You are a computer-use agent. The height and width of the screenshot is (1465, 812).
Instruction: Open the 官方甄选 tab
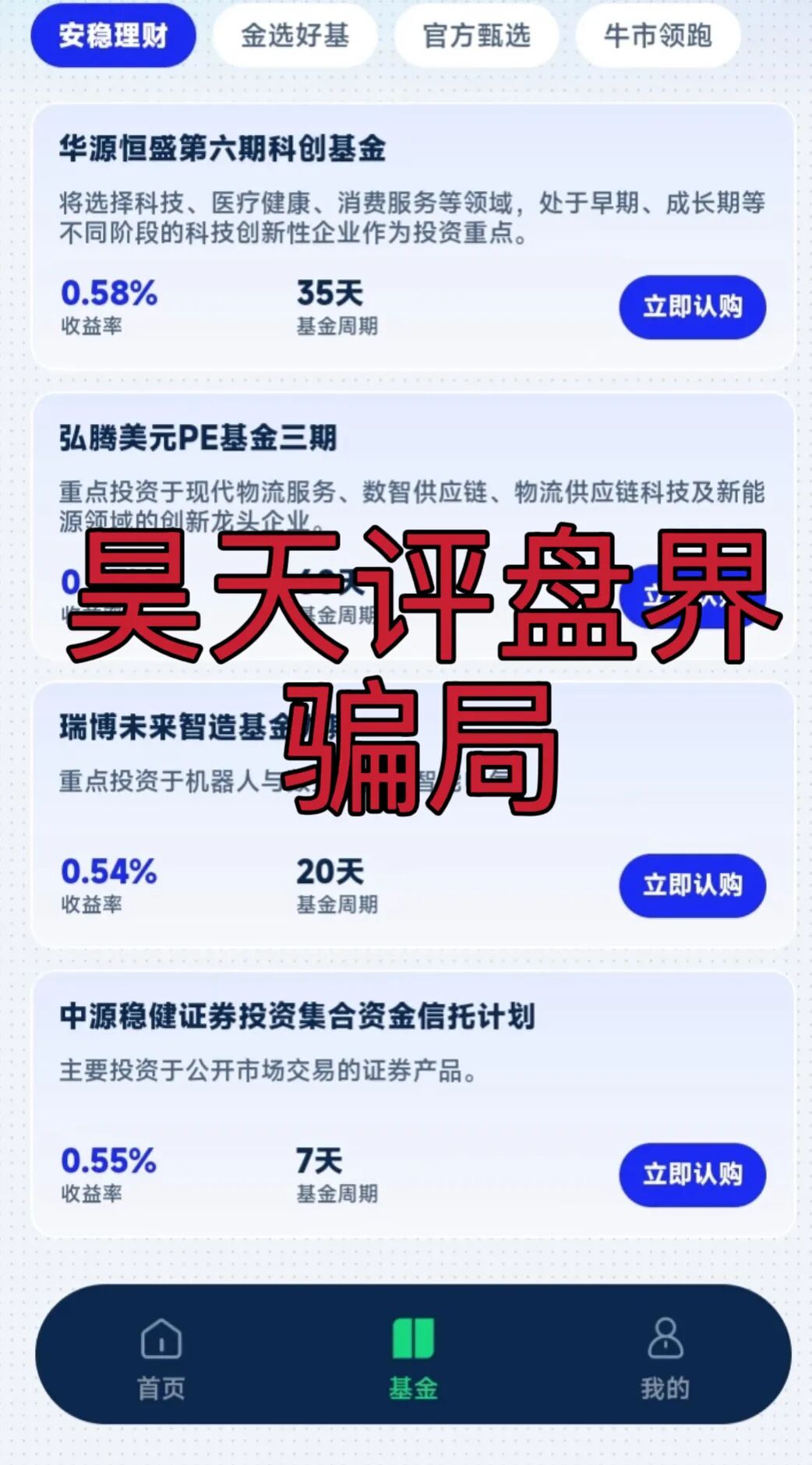tap(477, 37)
